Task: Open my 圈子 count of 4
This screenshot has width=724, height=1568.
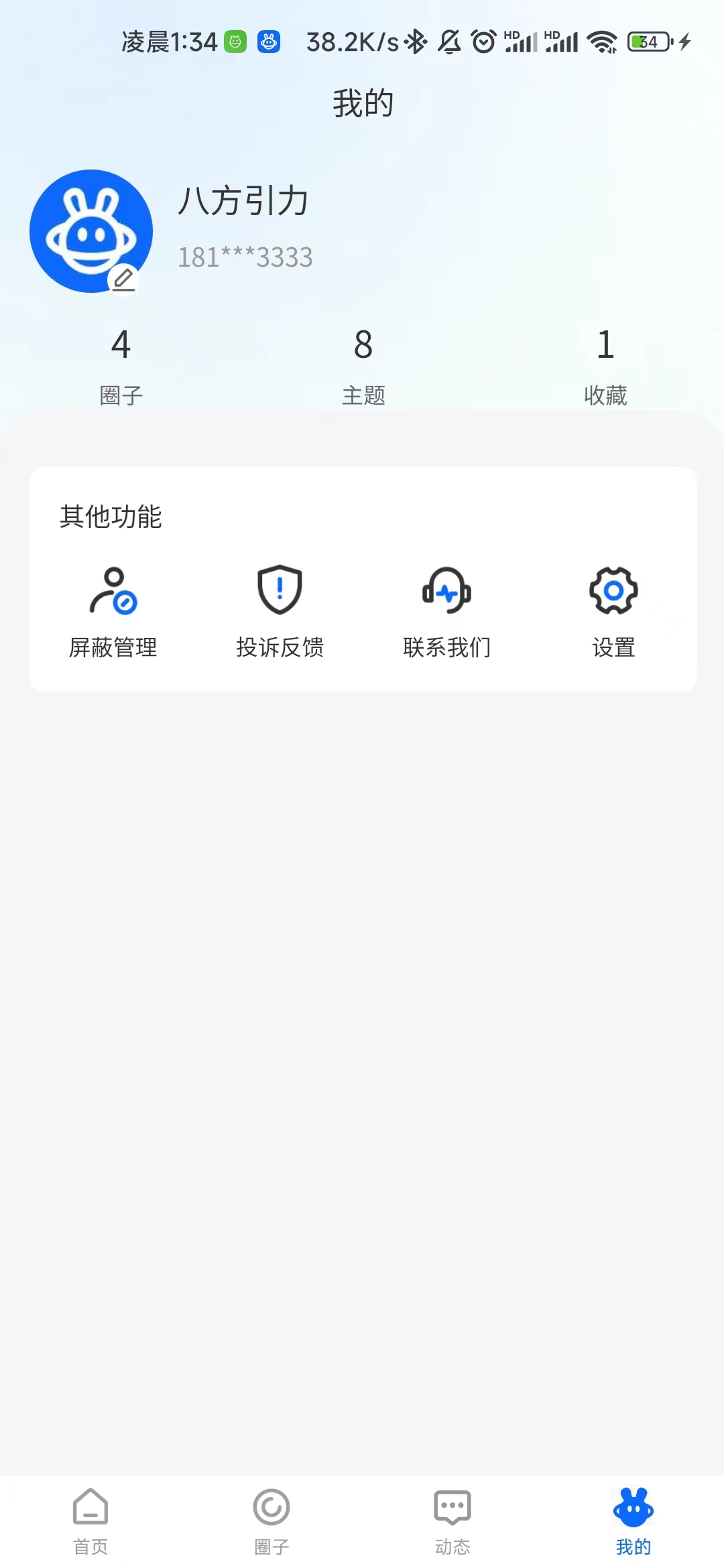Action: tap(121, 367)
